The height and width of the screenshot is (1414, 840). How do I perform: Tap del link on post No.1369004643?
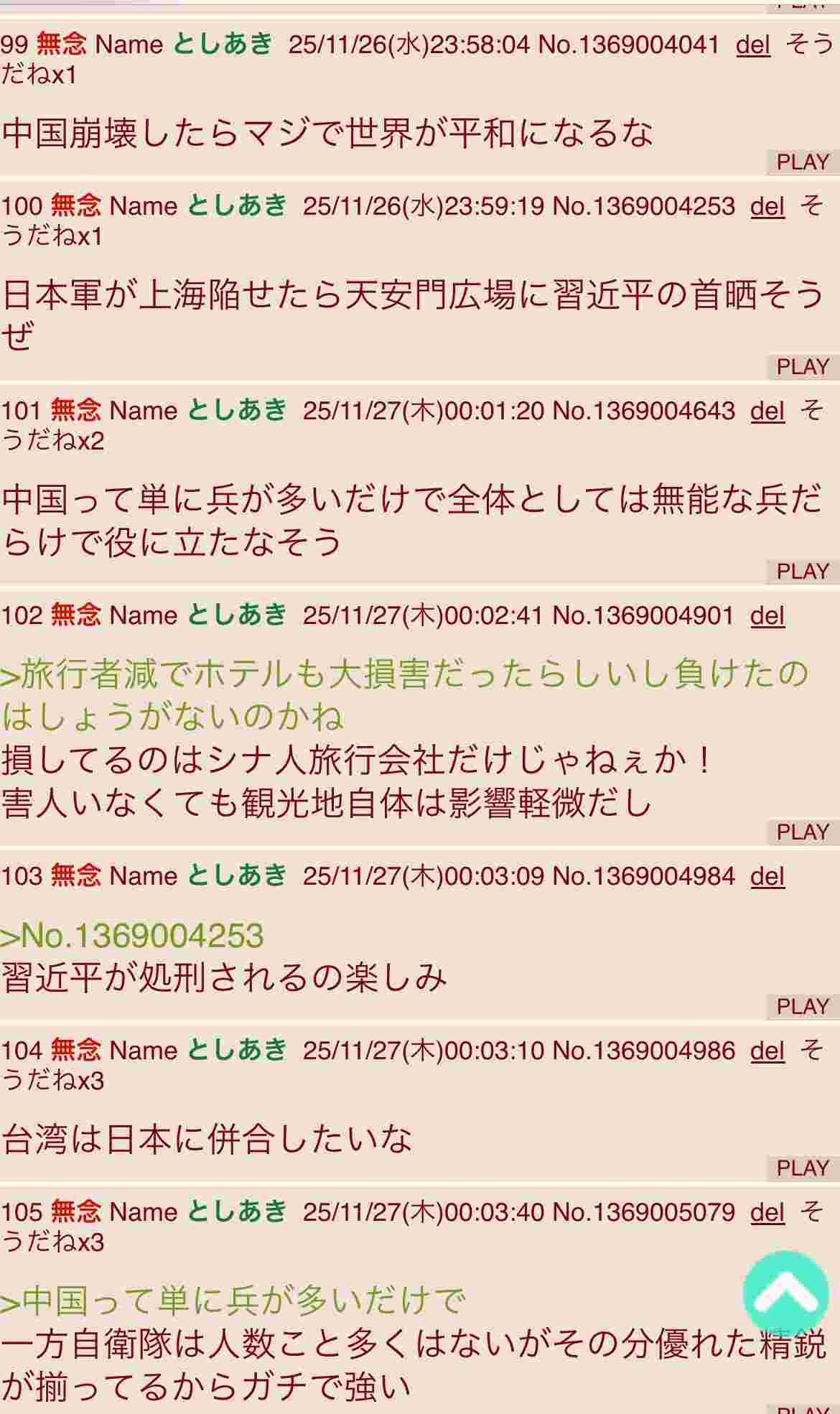point(767,411)
